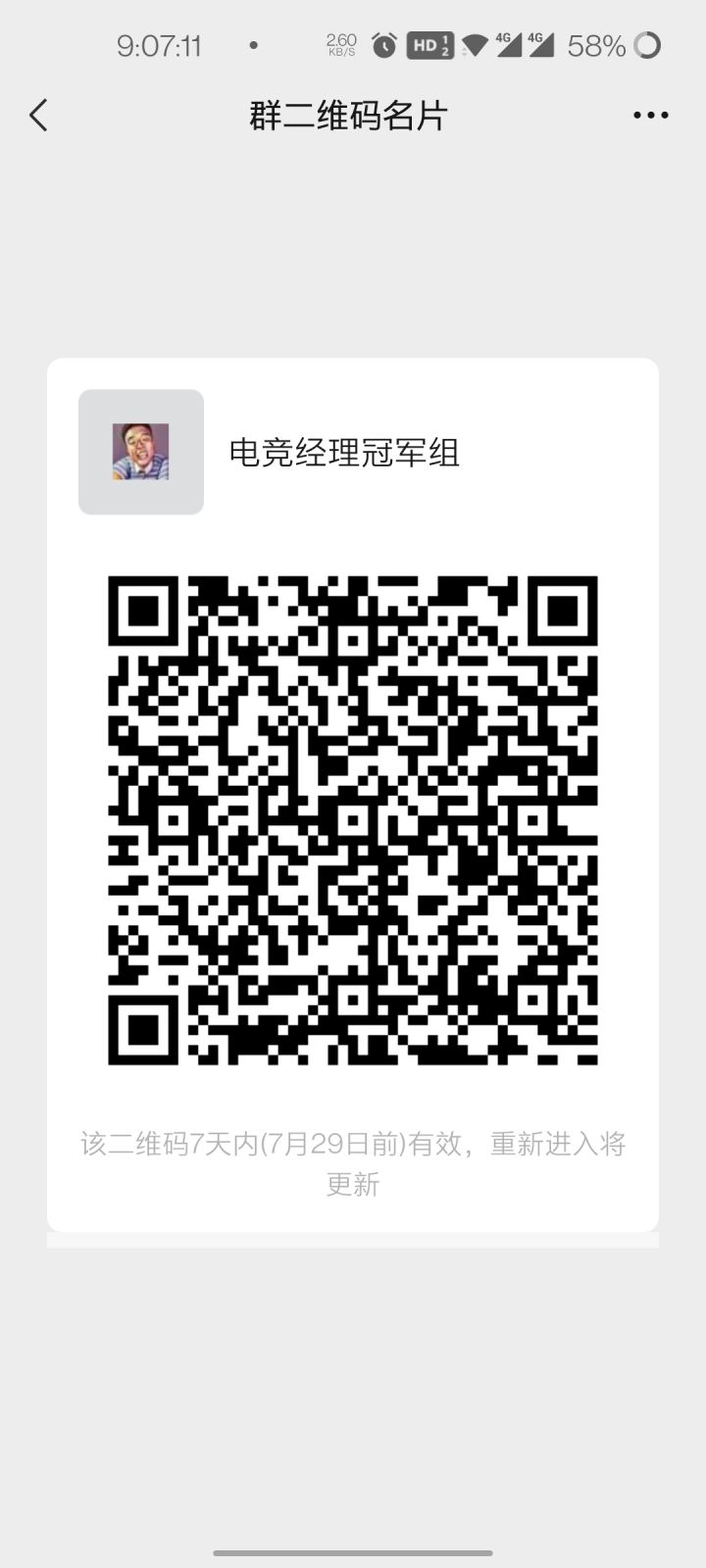Expand the back arrow navigation
Screen dimensions: 706x1568
(37, 115)
